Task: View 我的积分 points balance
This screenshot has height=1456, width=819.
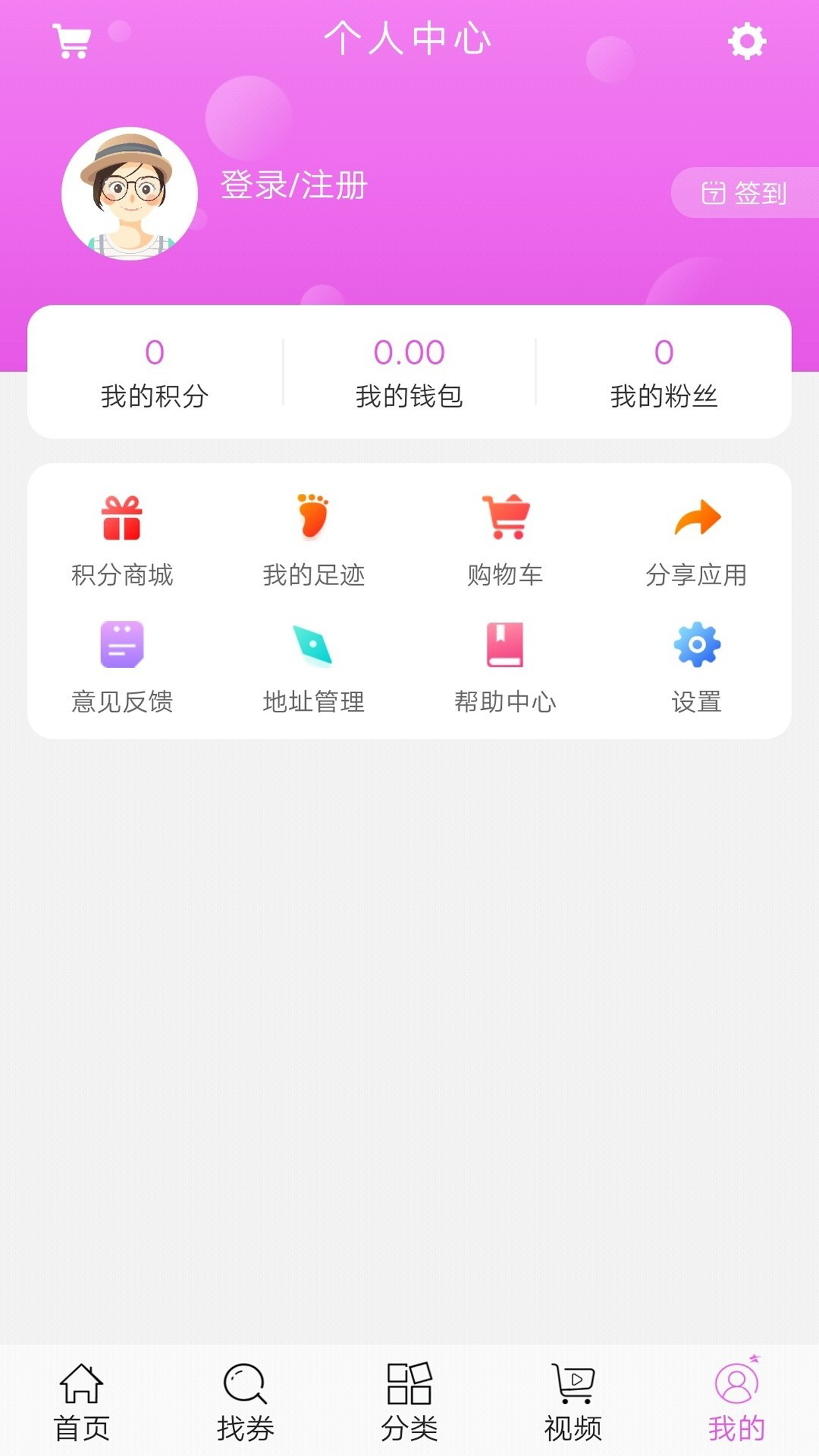Action: click(154, 373)
